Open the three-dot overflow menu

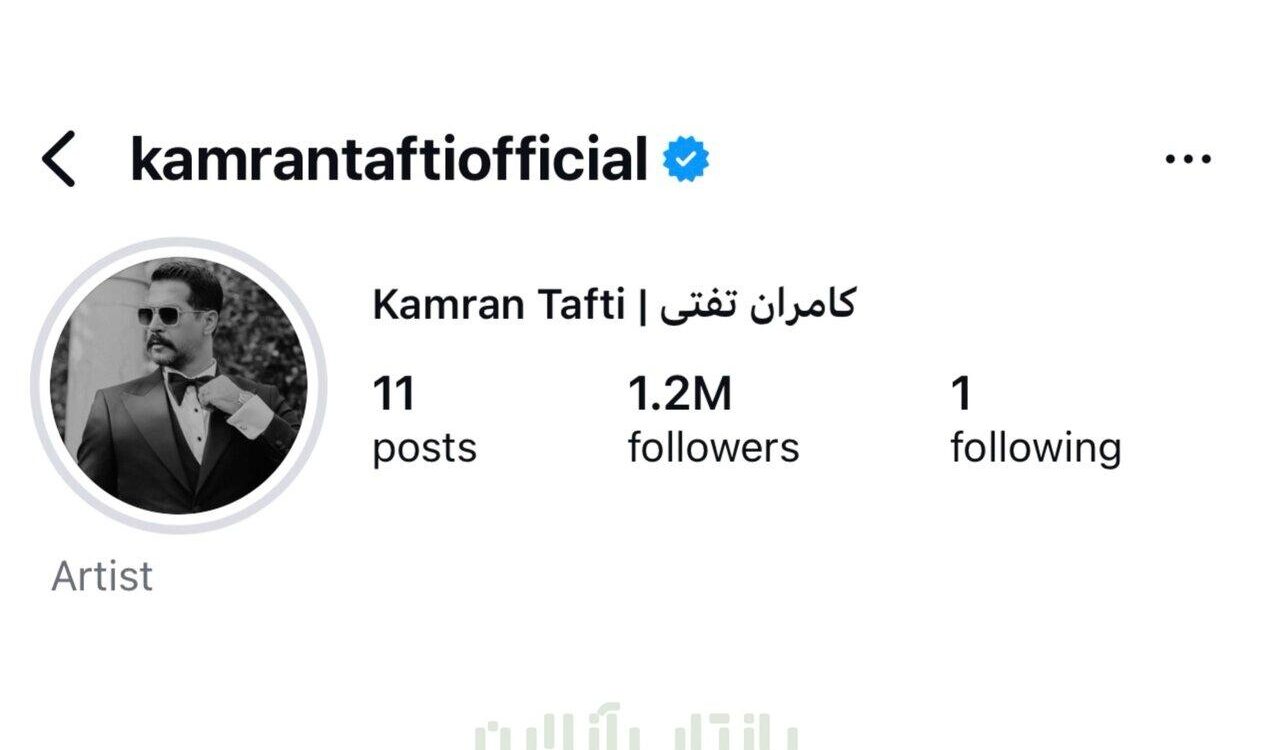coord(1188,159)
